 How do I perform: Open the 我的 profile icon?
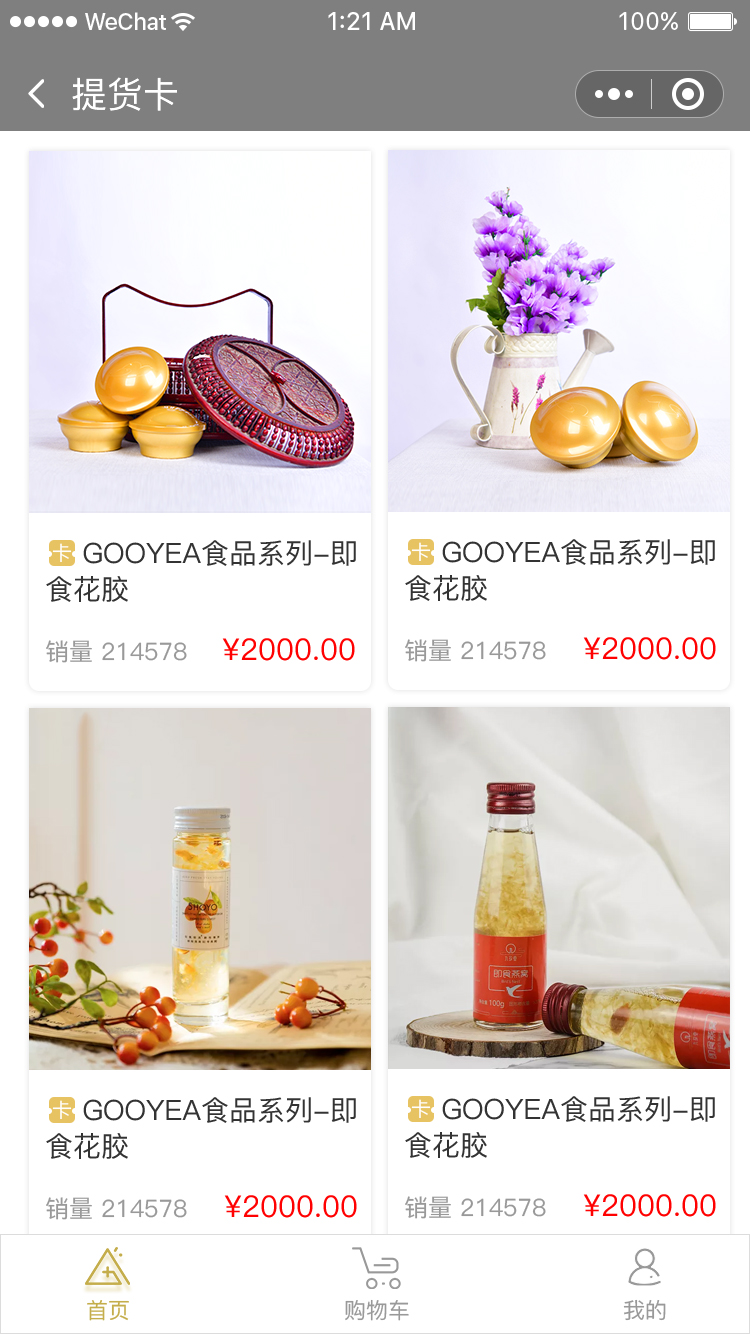pyautogui.click(x=644, y=1268)
